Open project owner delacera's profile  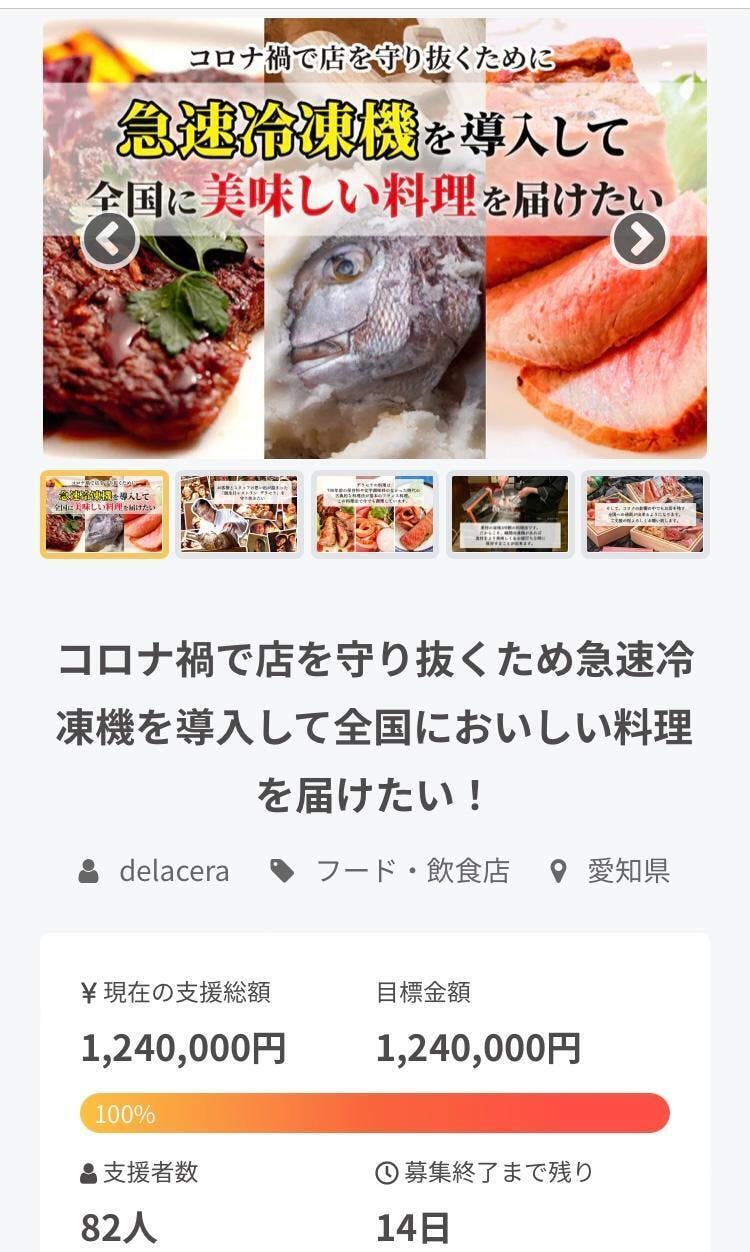(173, 871)
